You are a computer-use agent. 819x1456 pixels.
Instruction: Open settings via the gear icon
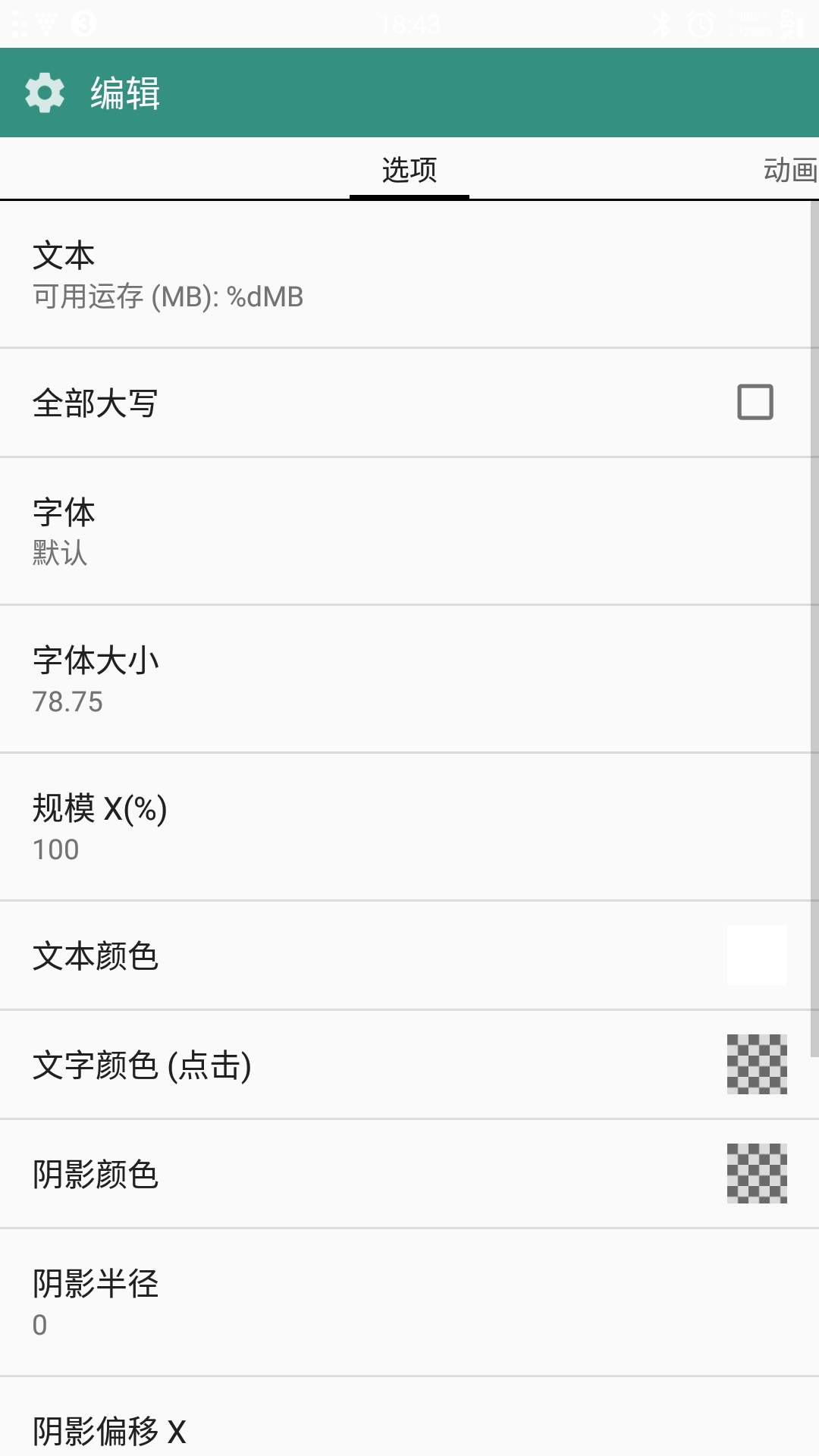[43, 92]
